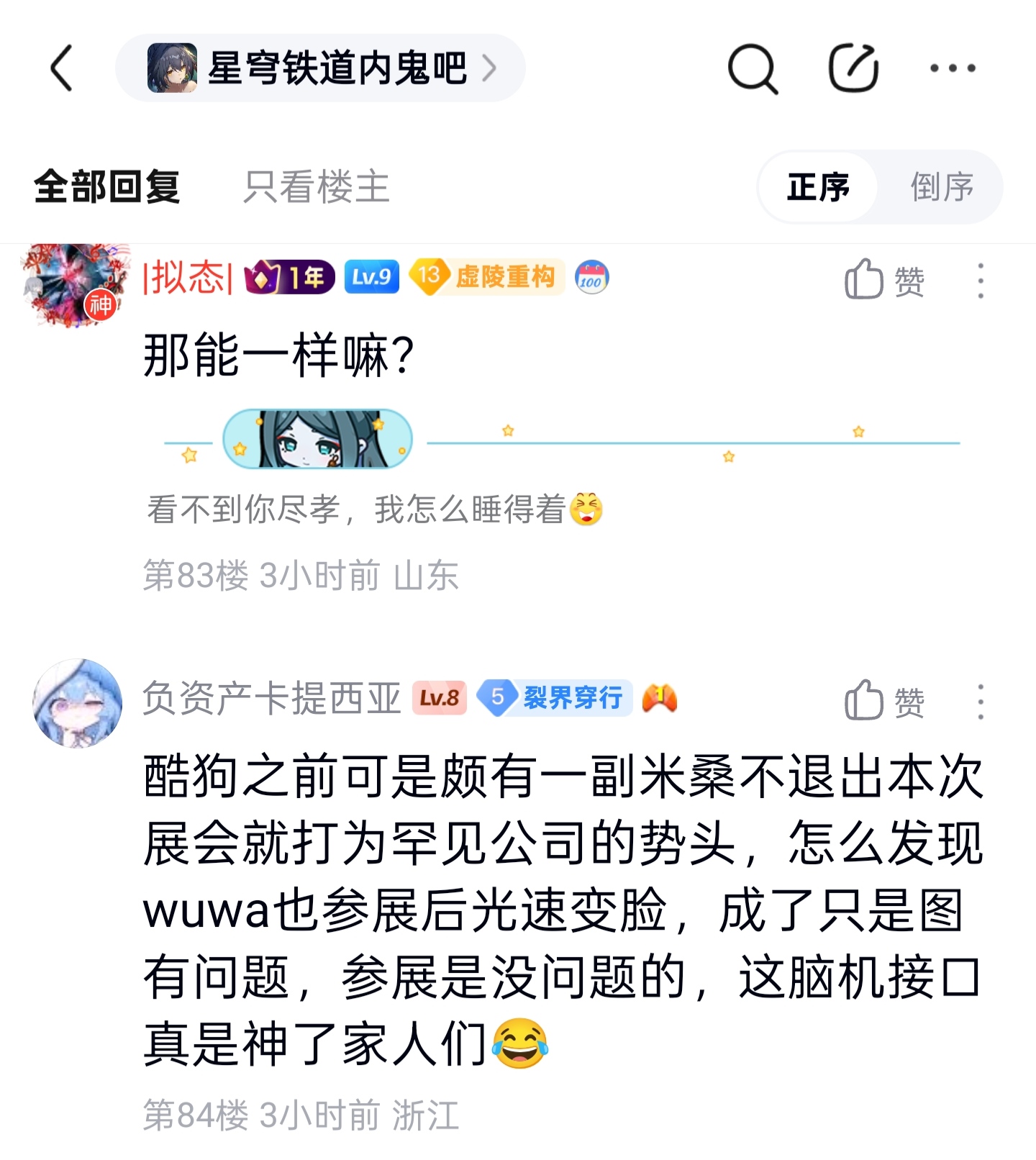Open the 星穹铁道内鬼吧 forum page
The image size is (1036, 1160).
(x=320, y=68)
